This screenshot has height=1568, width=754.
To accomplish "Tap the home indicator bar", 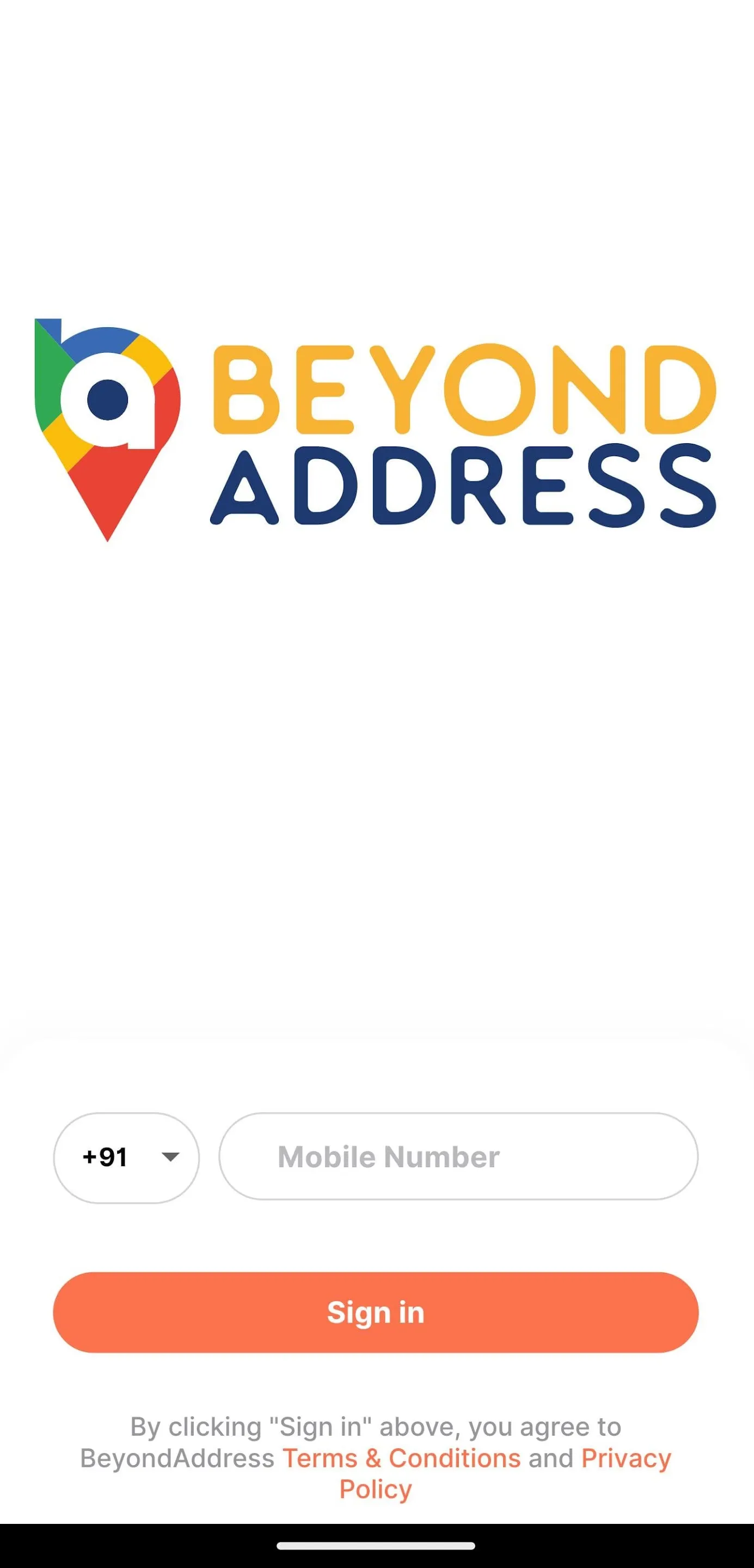I will pos(377,1547).
